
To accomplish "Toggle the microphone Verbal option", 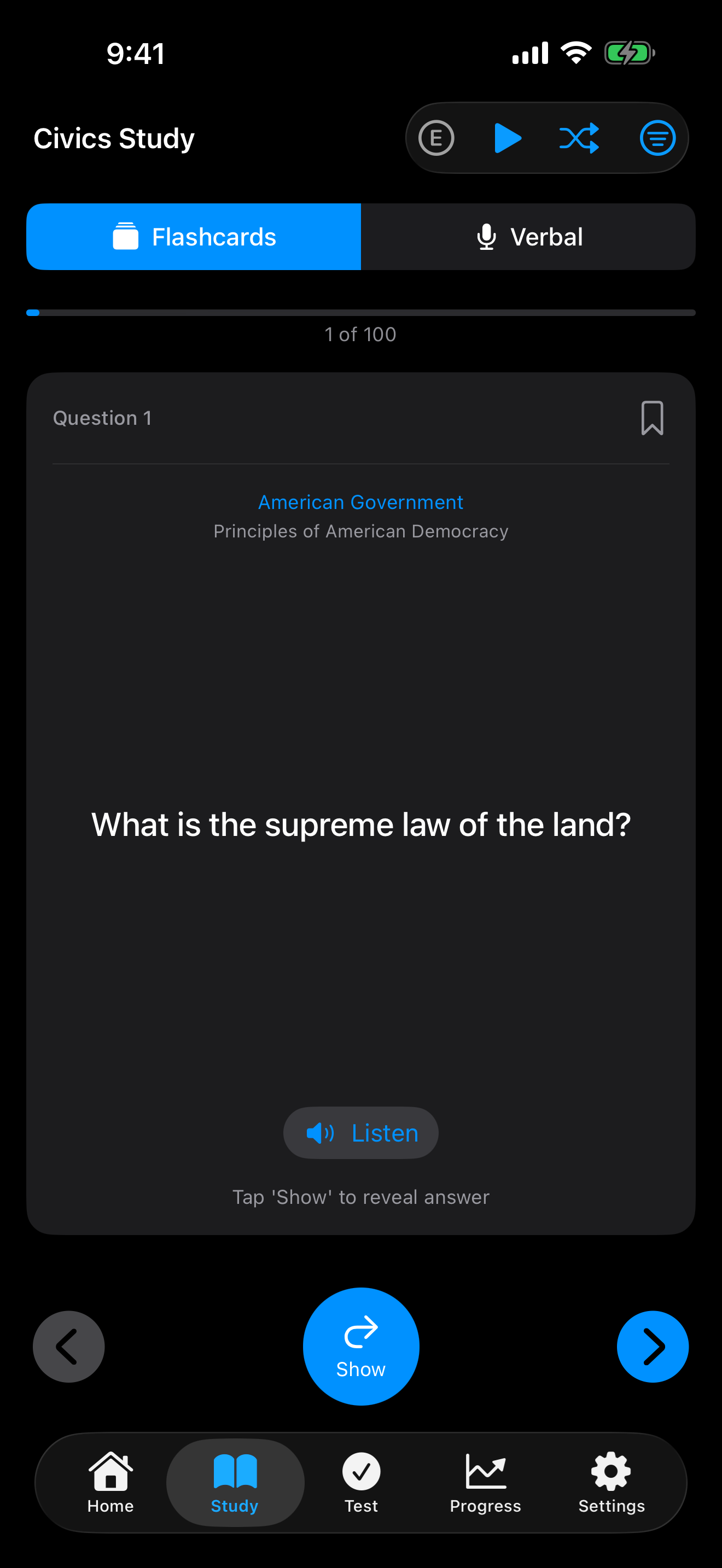I will pyautogui.click(x=487, y=236).
